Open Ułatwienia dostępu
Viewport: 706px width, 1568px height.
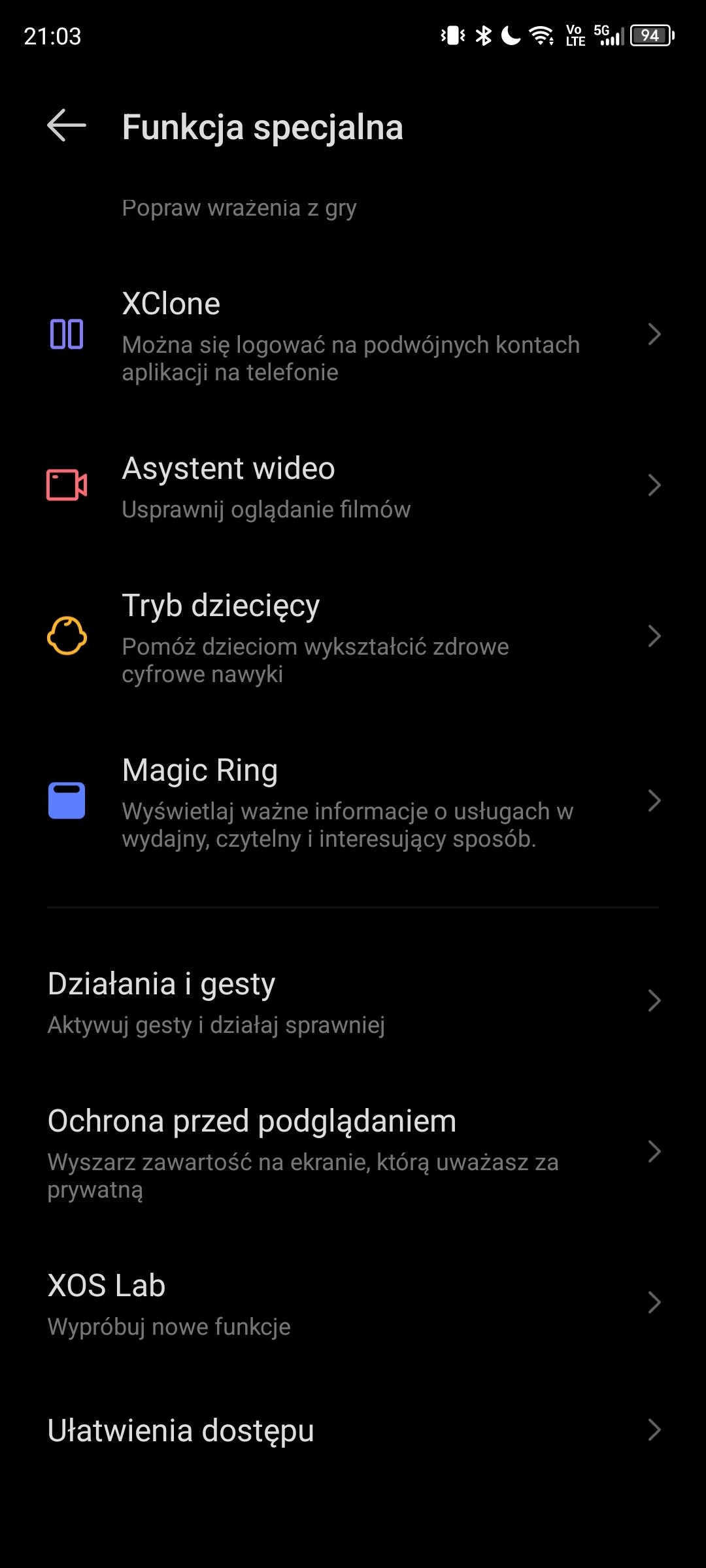point(353,1430)
